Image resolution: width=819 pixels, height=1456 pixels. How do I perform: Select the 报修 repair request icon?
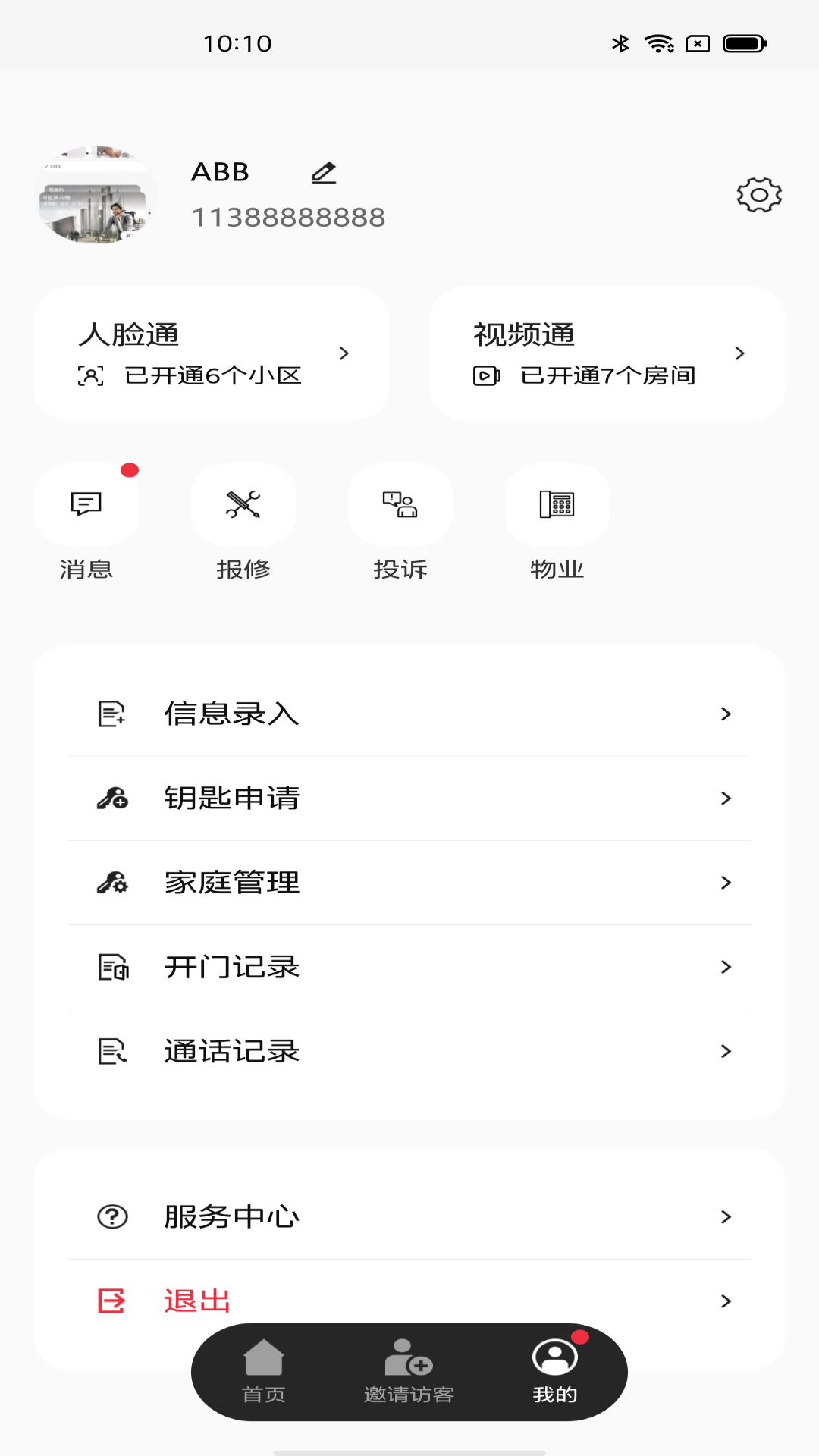point(243,504)
